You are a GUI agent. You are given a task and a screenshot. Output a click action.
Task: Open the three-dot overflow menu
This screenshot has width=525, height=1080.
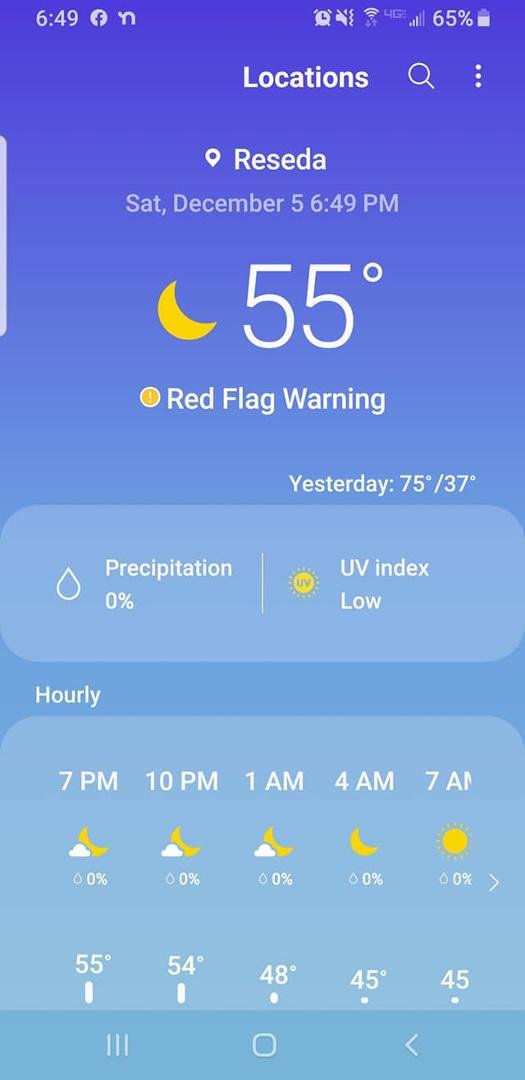point(478,76)
